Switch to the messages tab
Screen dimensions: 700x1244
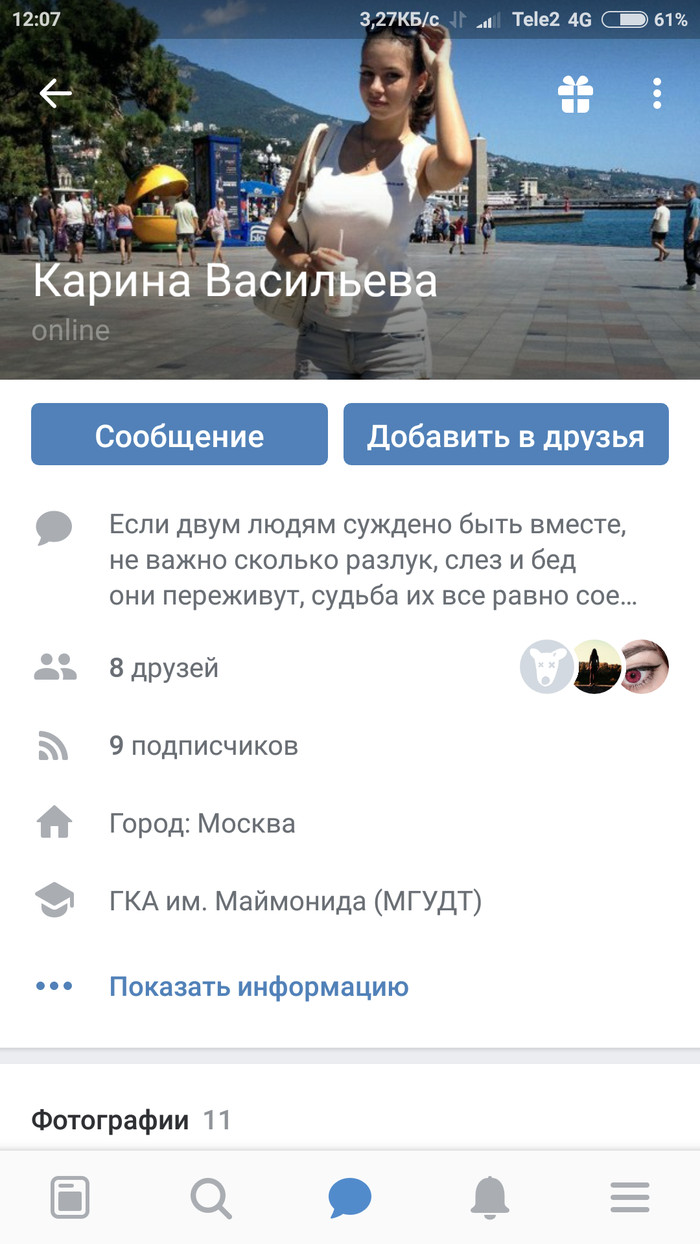tap(350, 1197)
